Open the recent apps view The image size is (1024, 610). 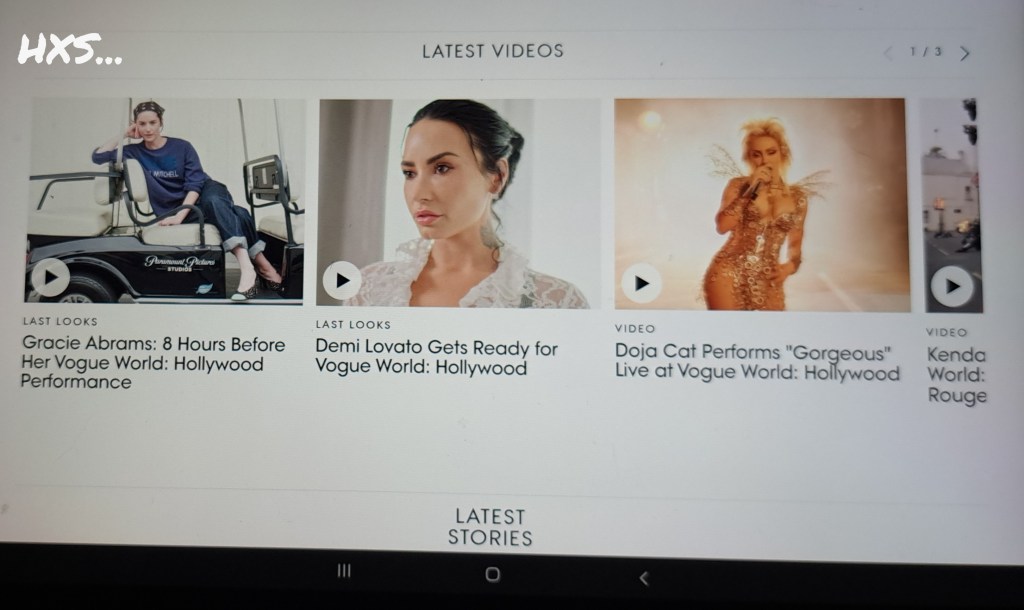point(344,571)
